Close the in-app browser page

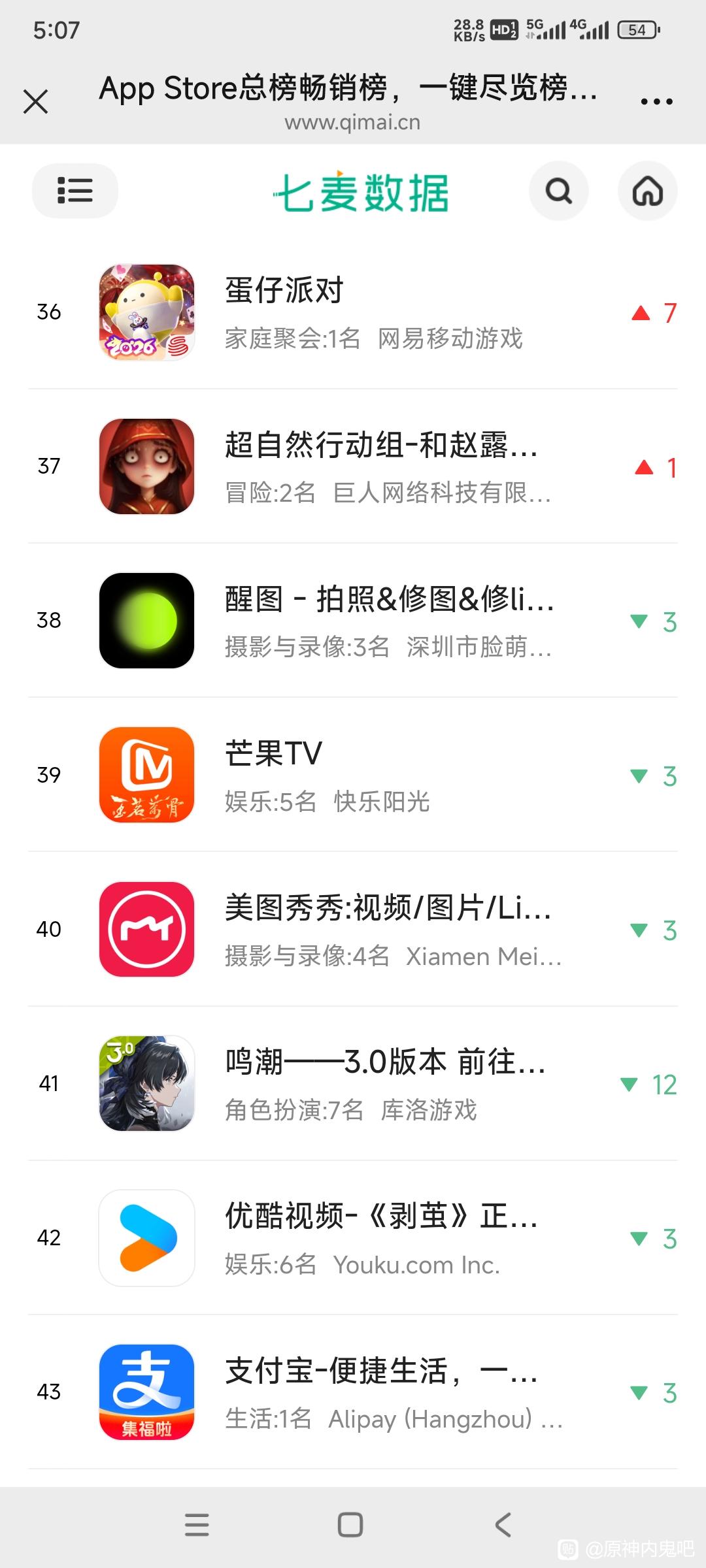pyautogui.click(x=35, y=102)
